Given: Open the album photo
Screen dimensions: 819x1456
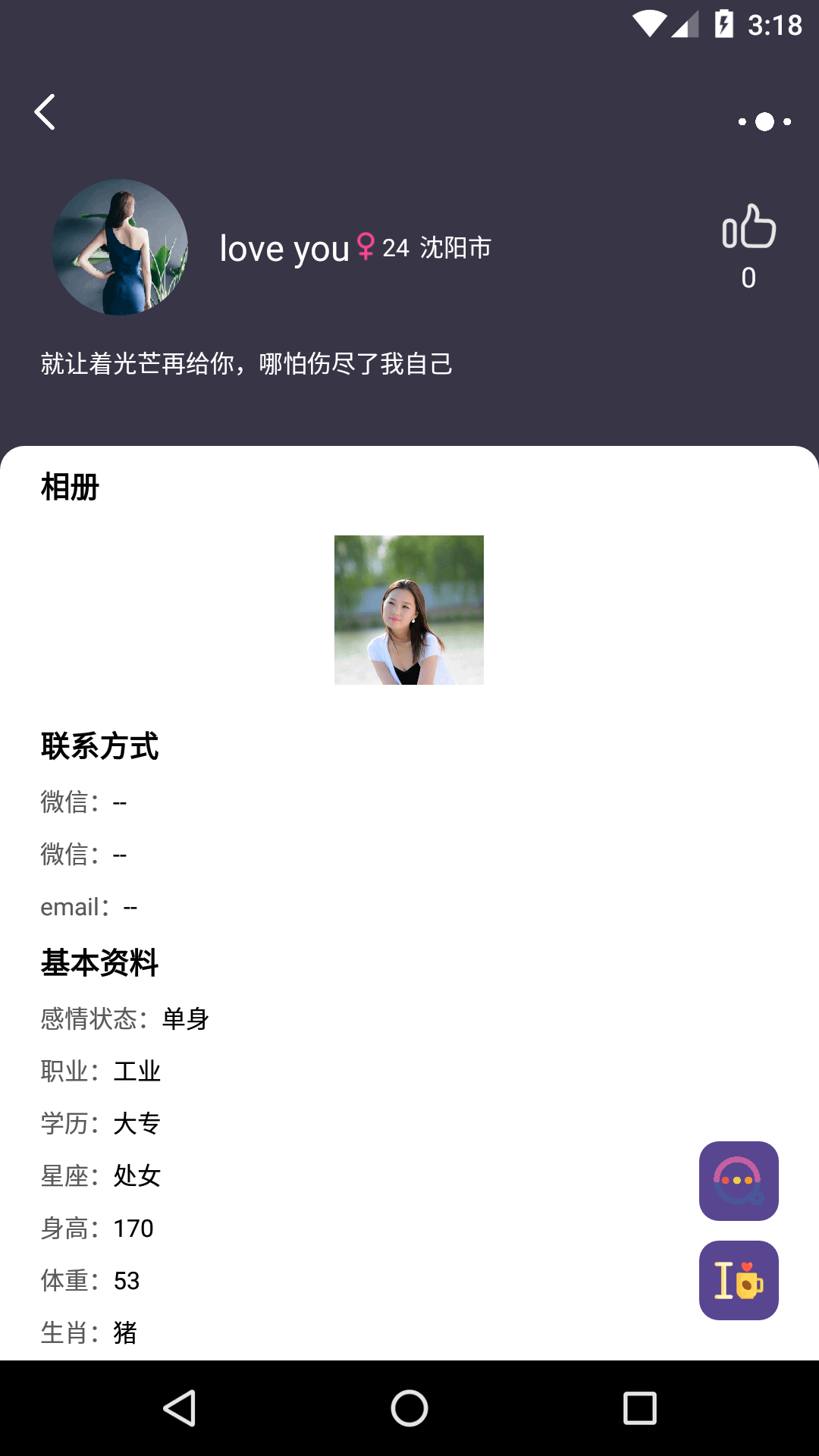Looking at the screenshot, I should pyautogui.click(x=409, y=610).
